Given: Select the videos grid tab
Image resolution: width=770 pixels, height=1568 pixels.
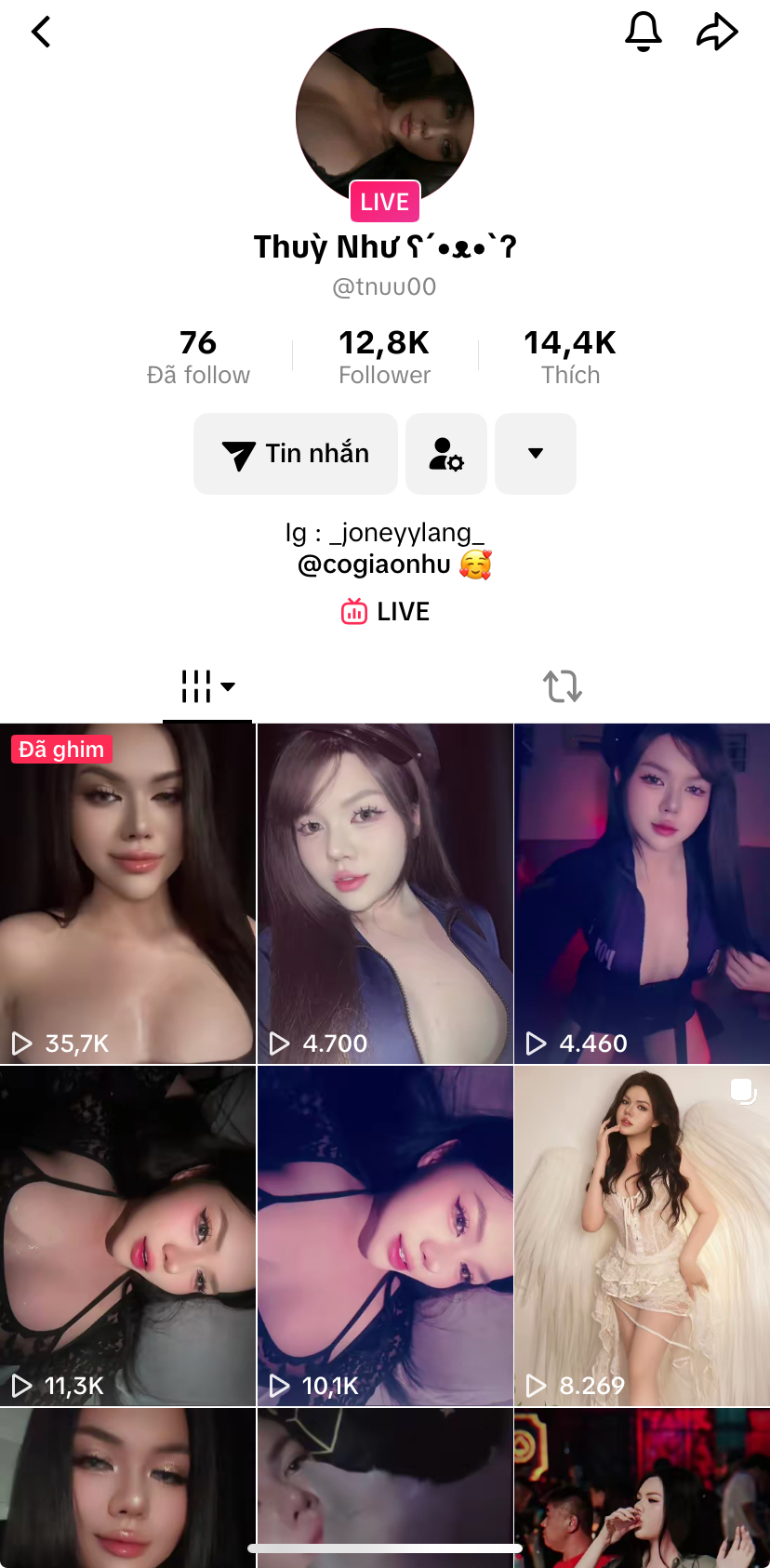Looking at the screenshot, I should [x=207, y=687].
